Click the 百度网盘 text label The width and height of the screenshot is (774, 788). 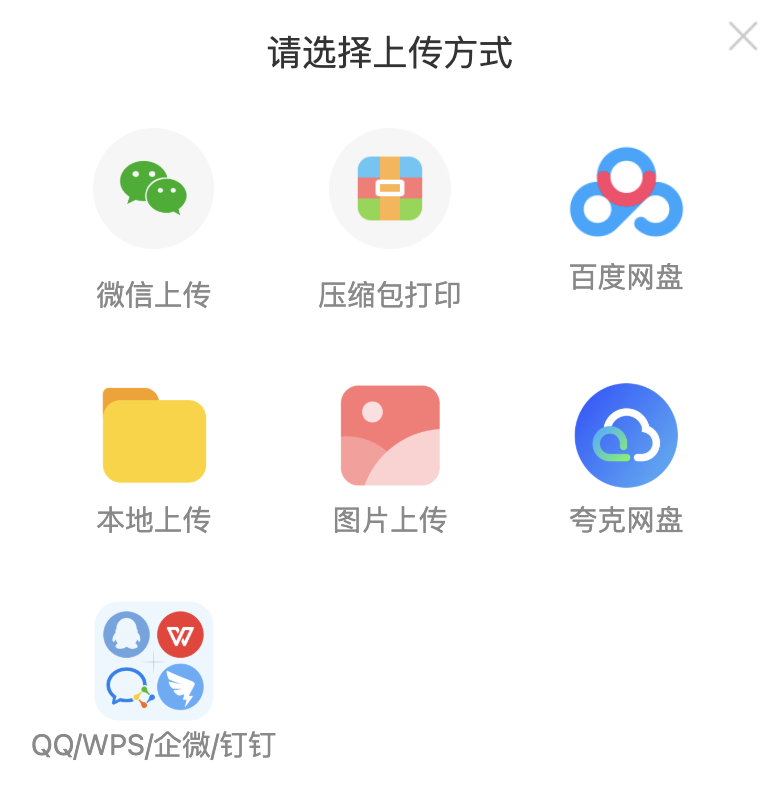626,280
